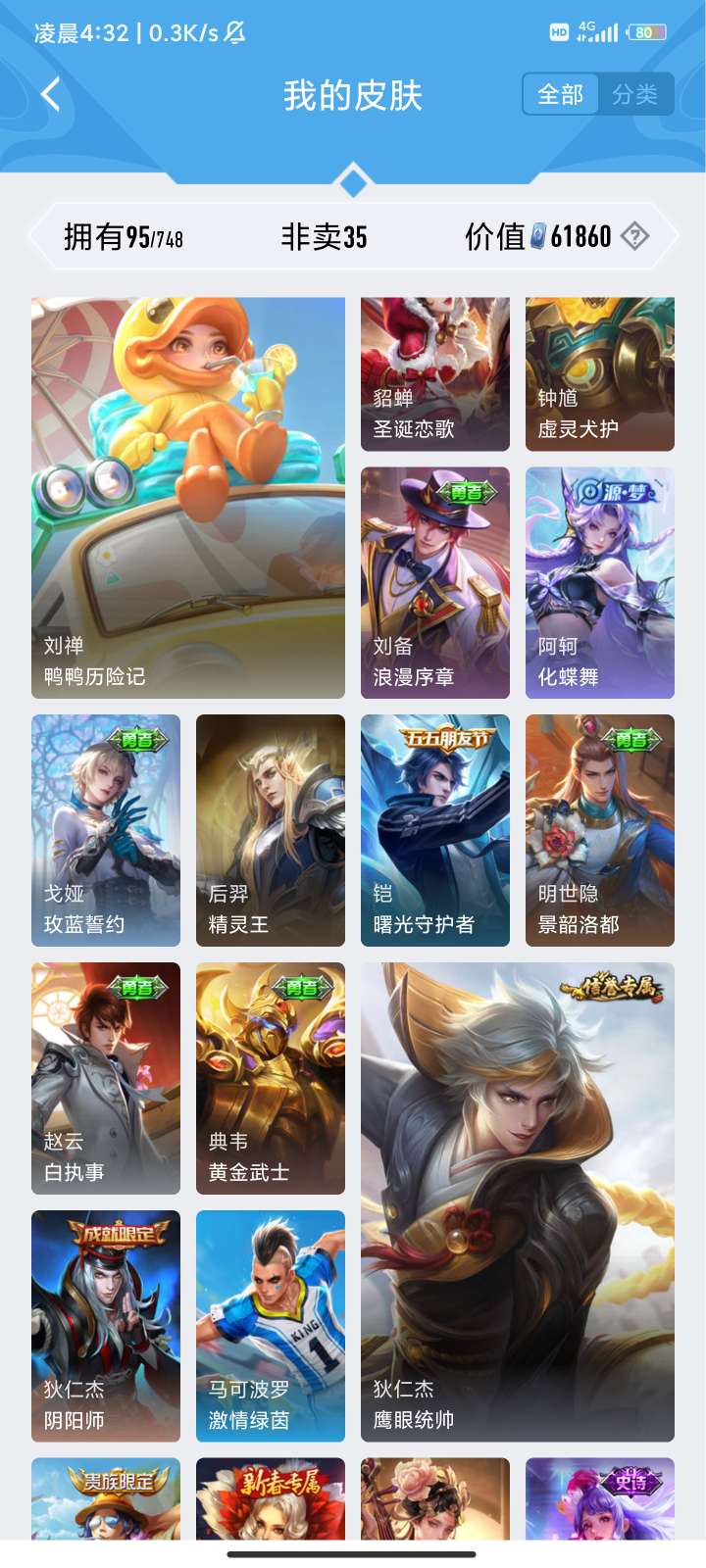Select the 全部 tab
This screenshot has height=1568, width=706.
coord(561,95)
